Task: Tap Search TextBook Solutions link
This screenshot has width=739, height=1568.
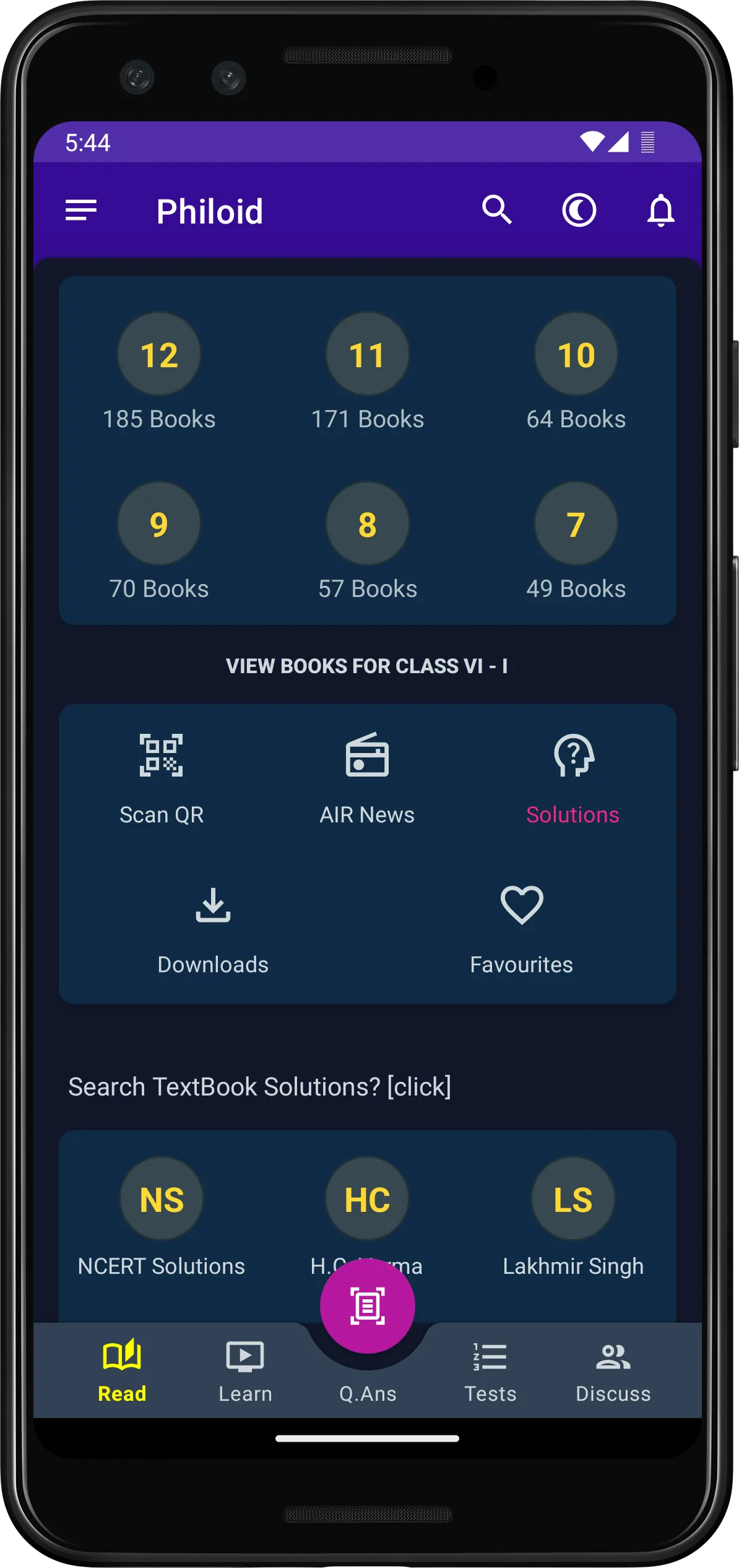Action: (x=260, y=1087)
